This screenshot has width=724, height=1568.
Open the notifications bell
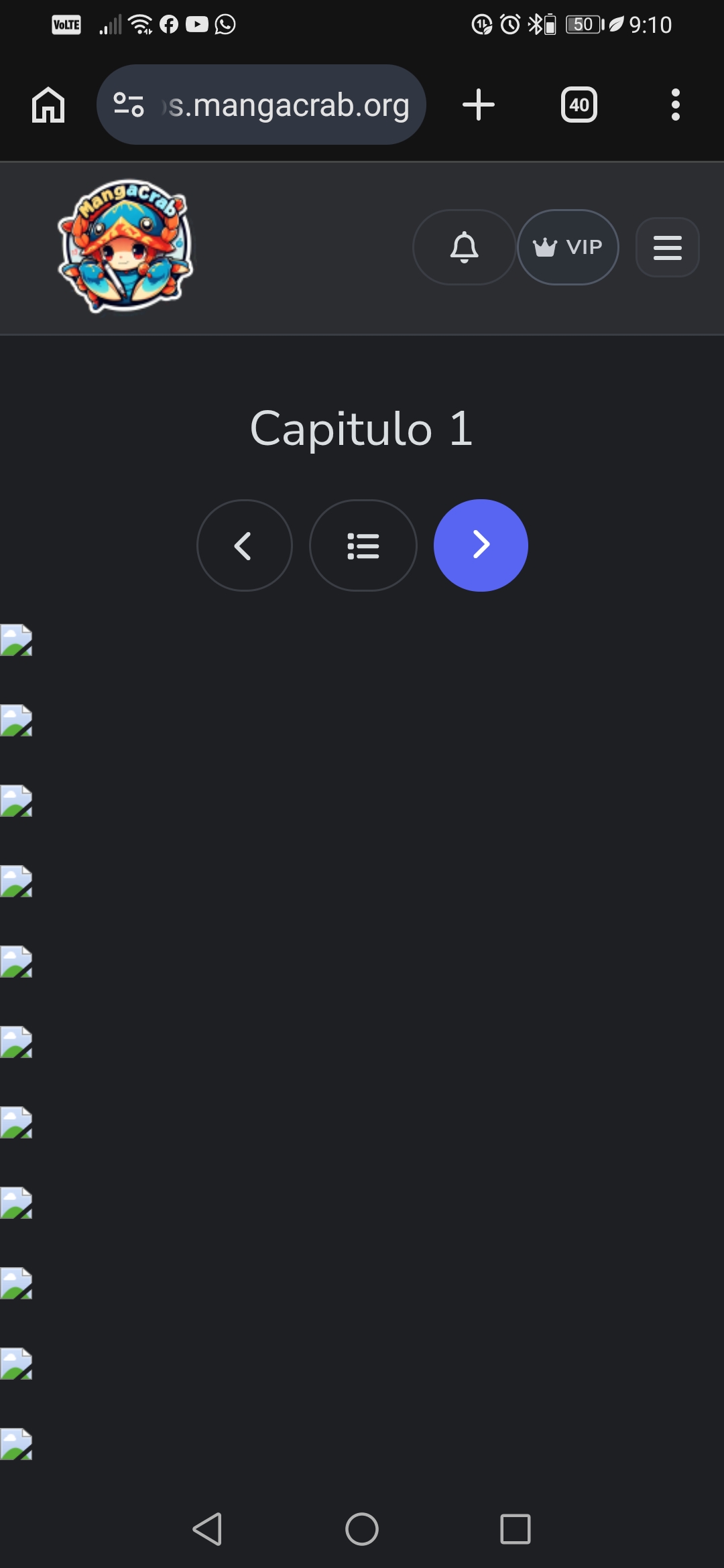pyautogui.click(x=464, y=247)
